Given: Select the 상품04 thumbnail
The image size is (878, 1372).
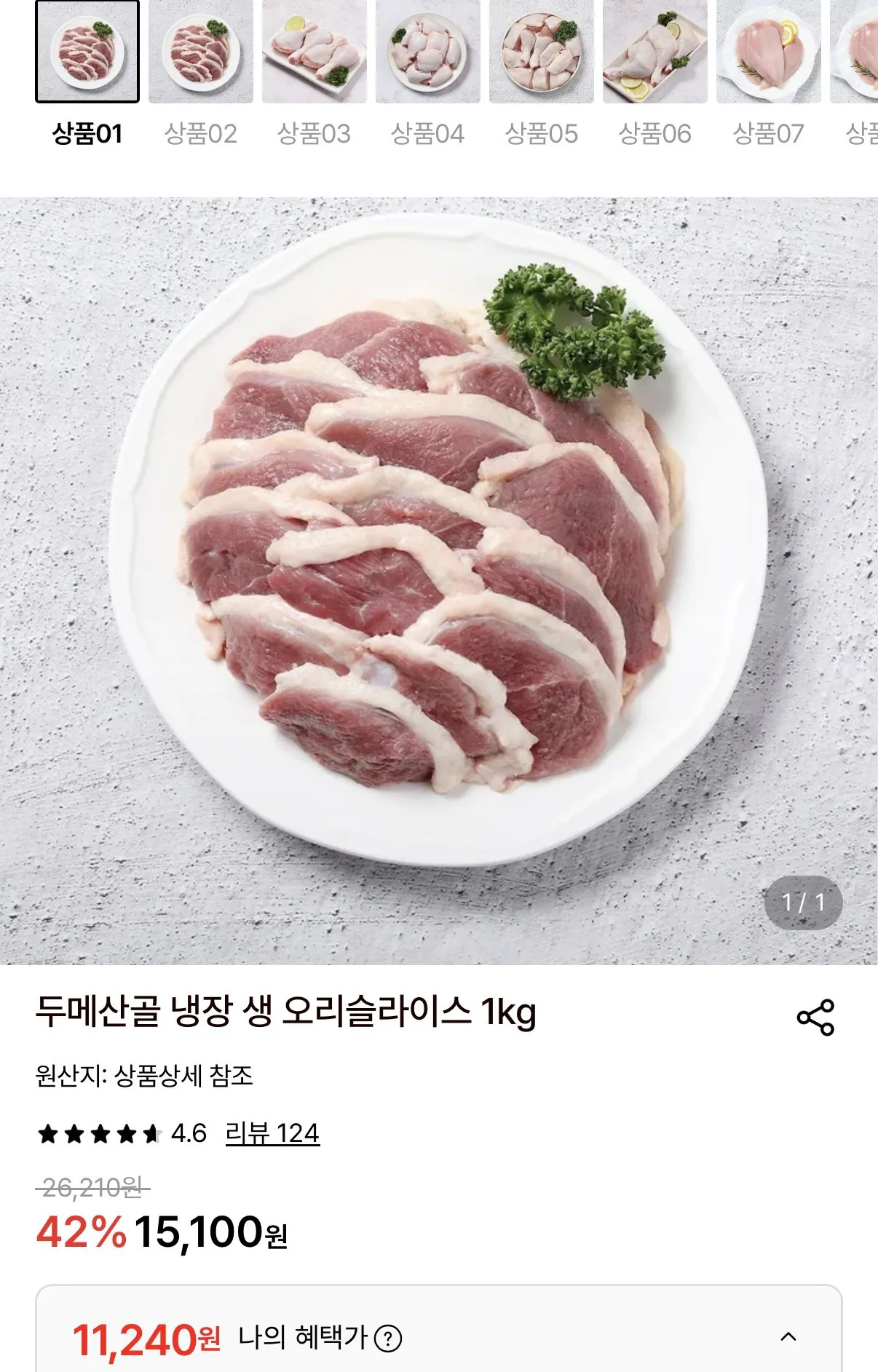Looking at the screenshot, I should pos(428,52).
